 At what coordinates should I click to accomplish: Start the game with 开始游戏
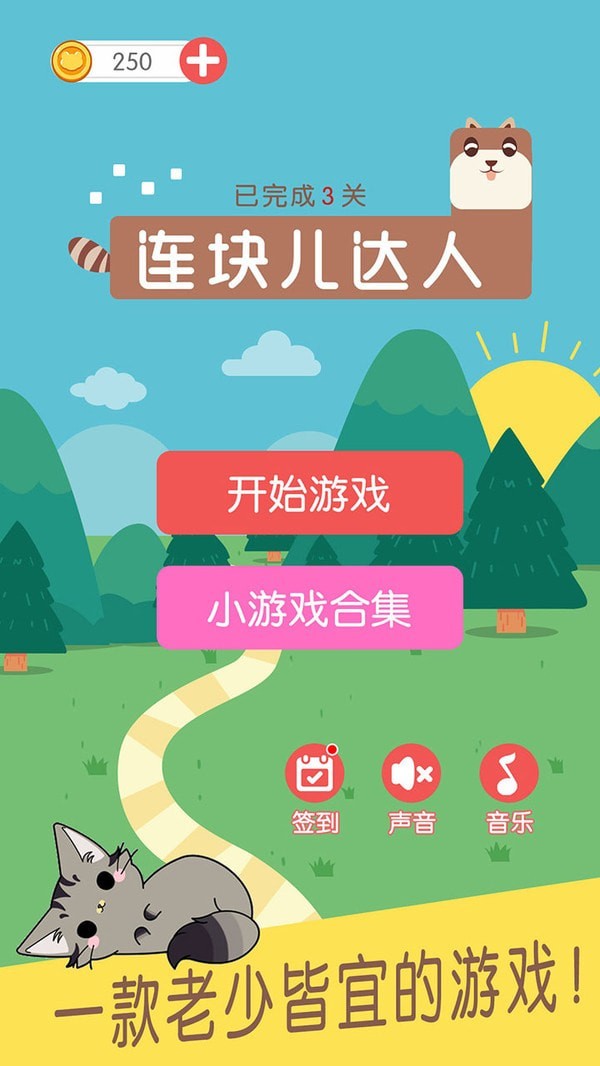tap(309, 493)
